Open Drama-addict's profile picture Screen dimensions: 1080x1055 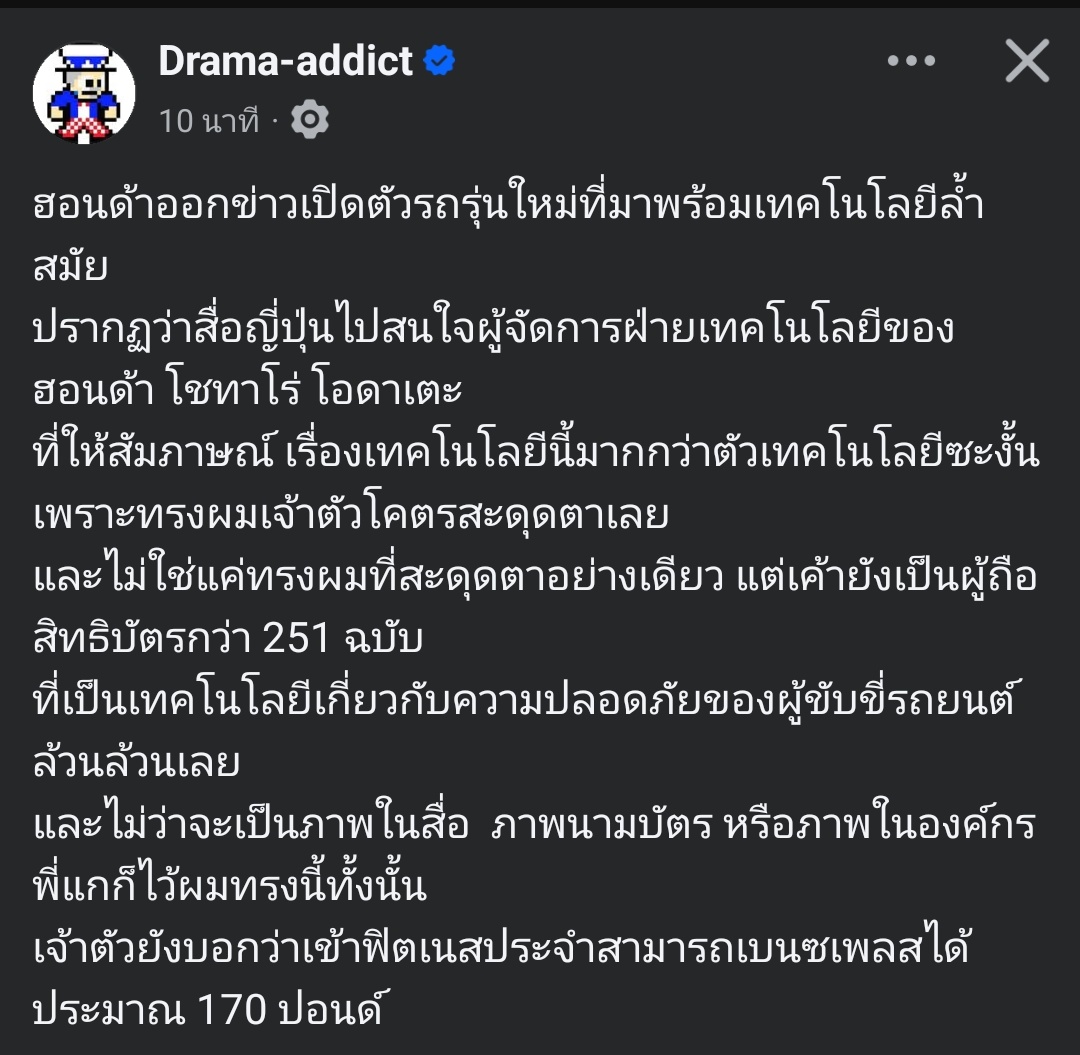click(84, 92)
